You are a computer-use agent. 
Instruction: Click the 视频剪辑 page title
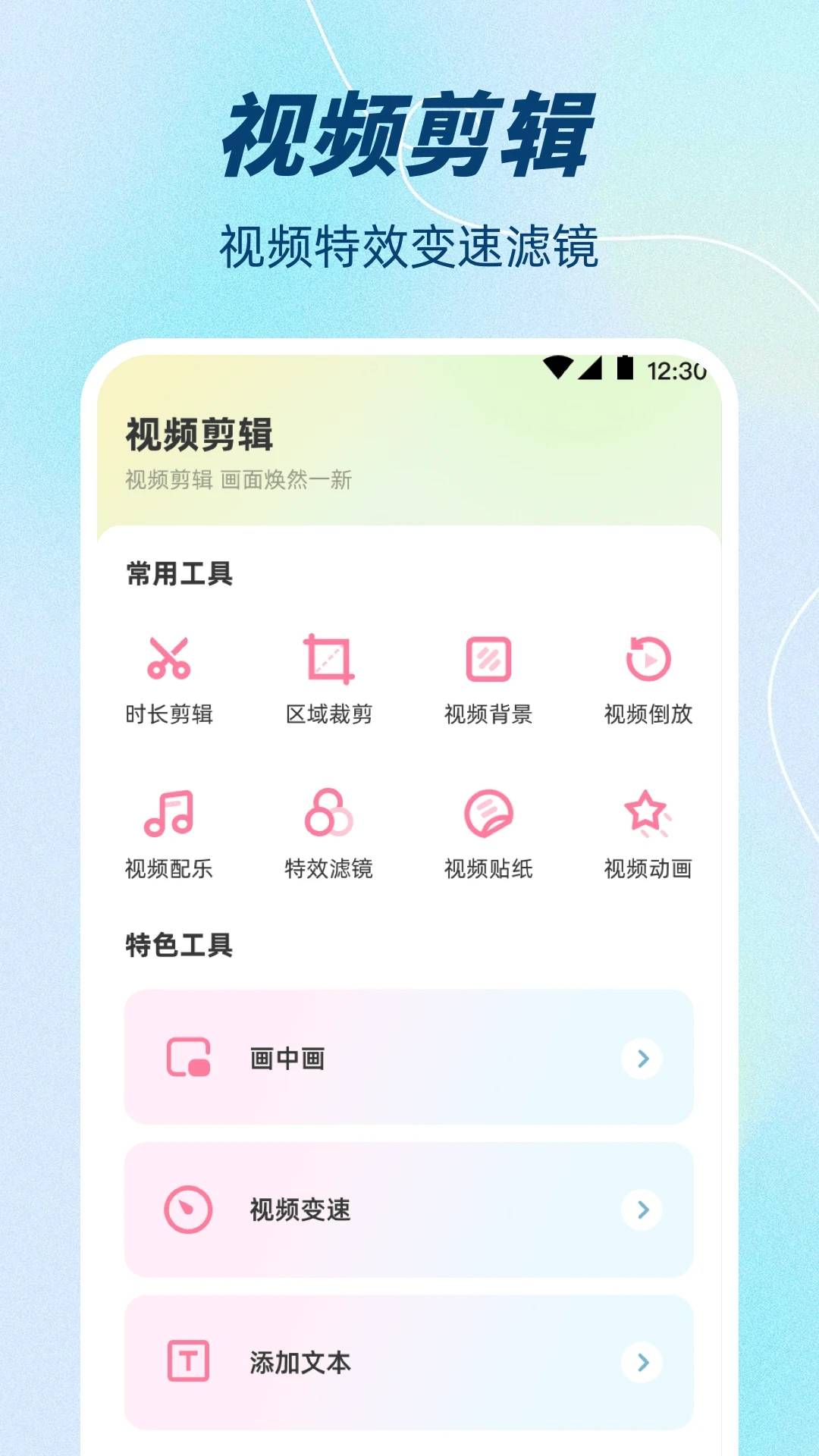(x=199, y=434)
